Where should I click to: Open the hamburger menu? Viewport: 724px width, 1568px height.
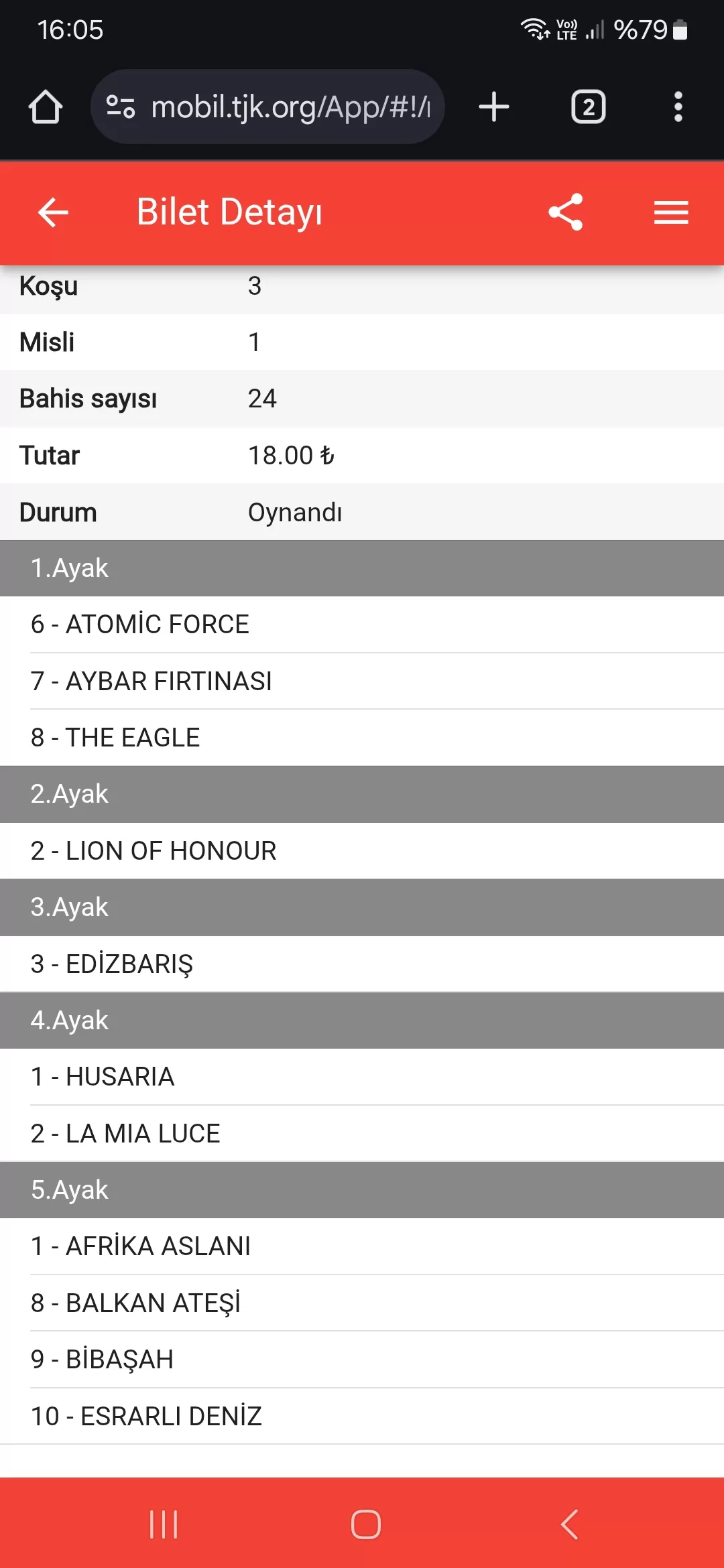coord(671,212)
